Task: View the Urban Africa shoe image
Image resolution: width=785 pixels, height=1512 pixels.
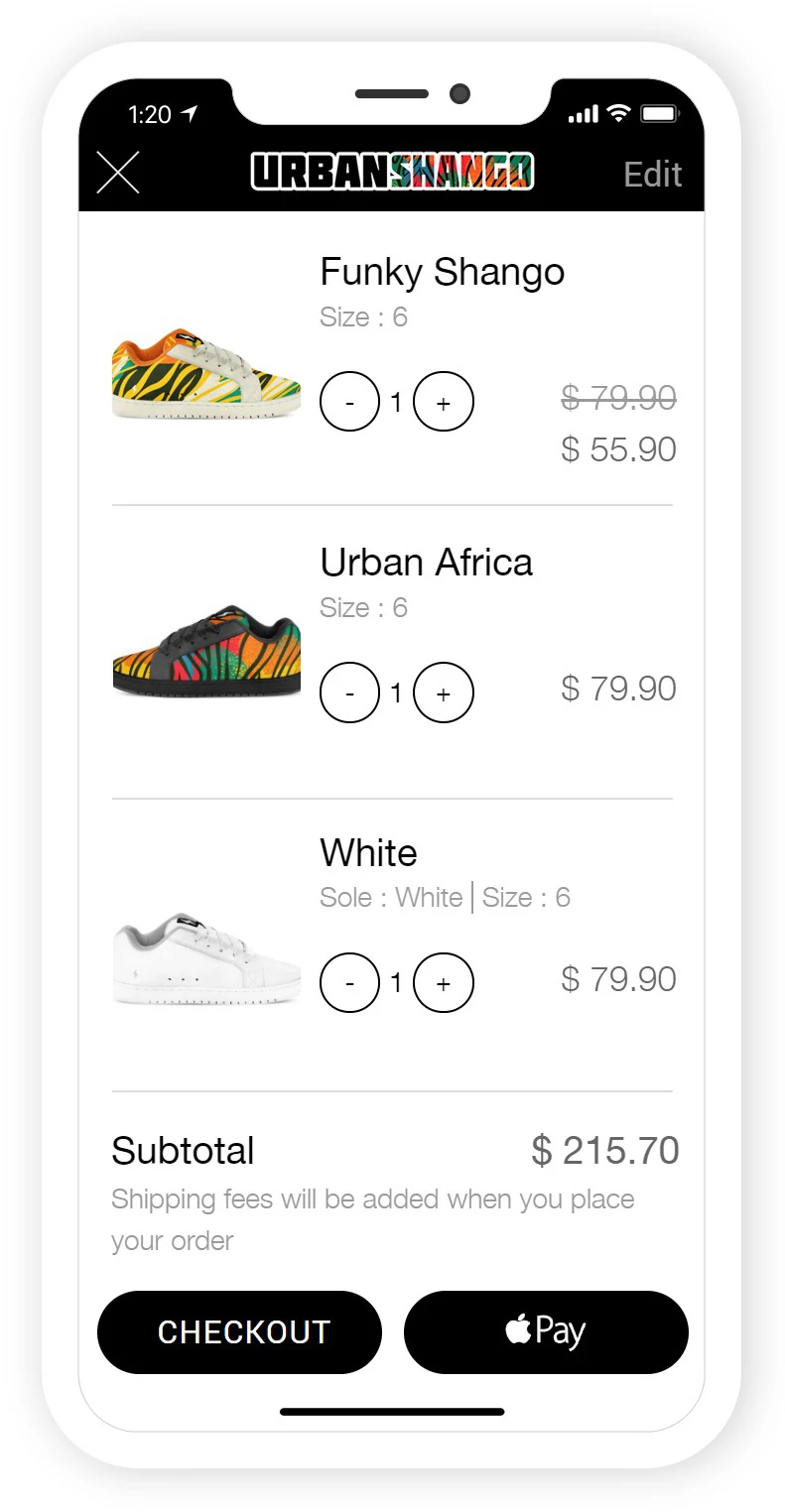Action: [206, 650]
